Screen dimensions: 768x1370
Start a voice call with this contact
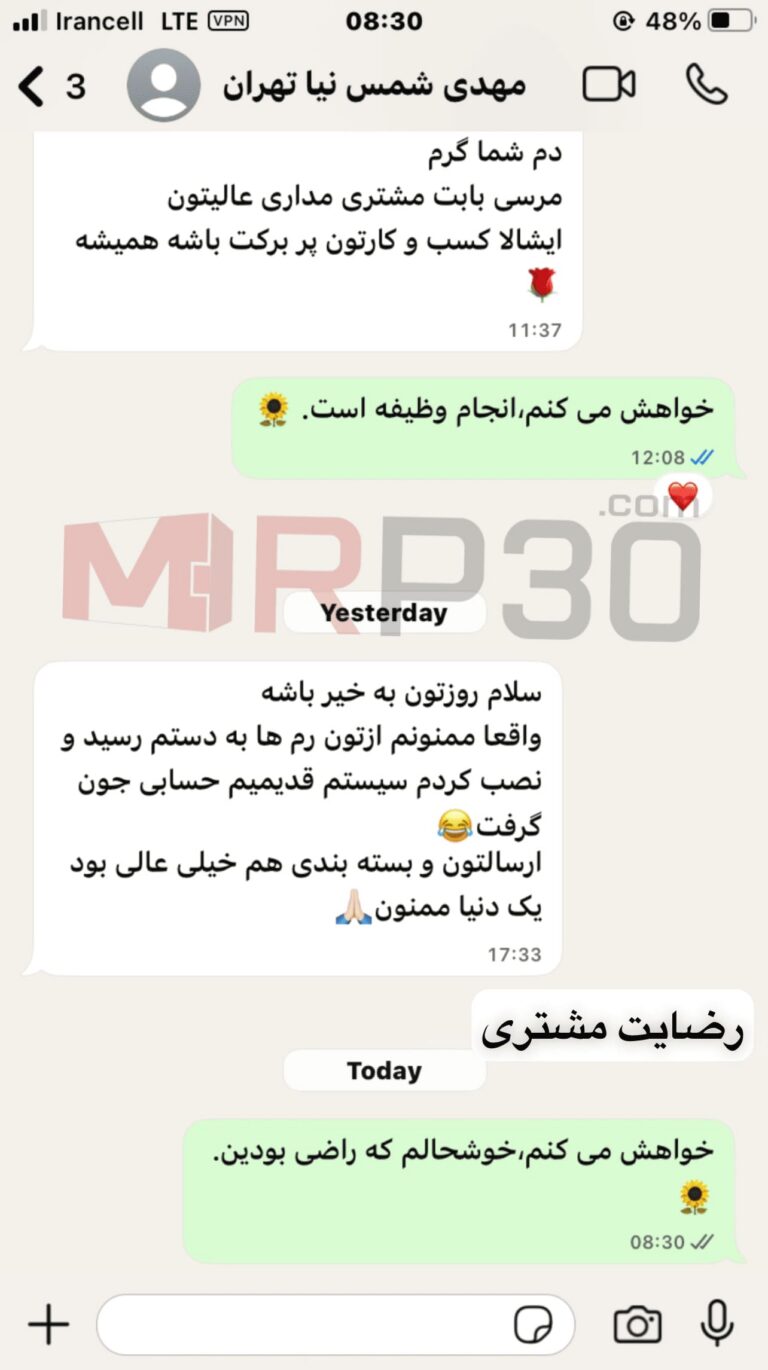(x=707, y=86)
